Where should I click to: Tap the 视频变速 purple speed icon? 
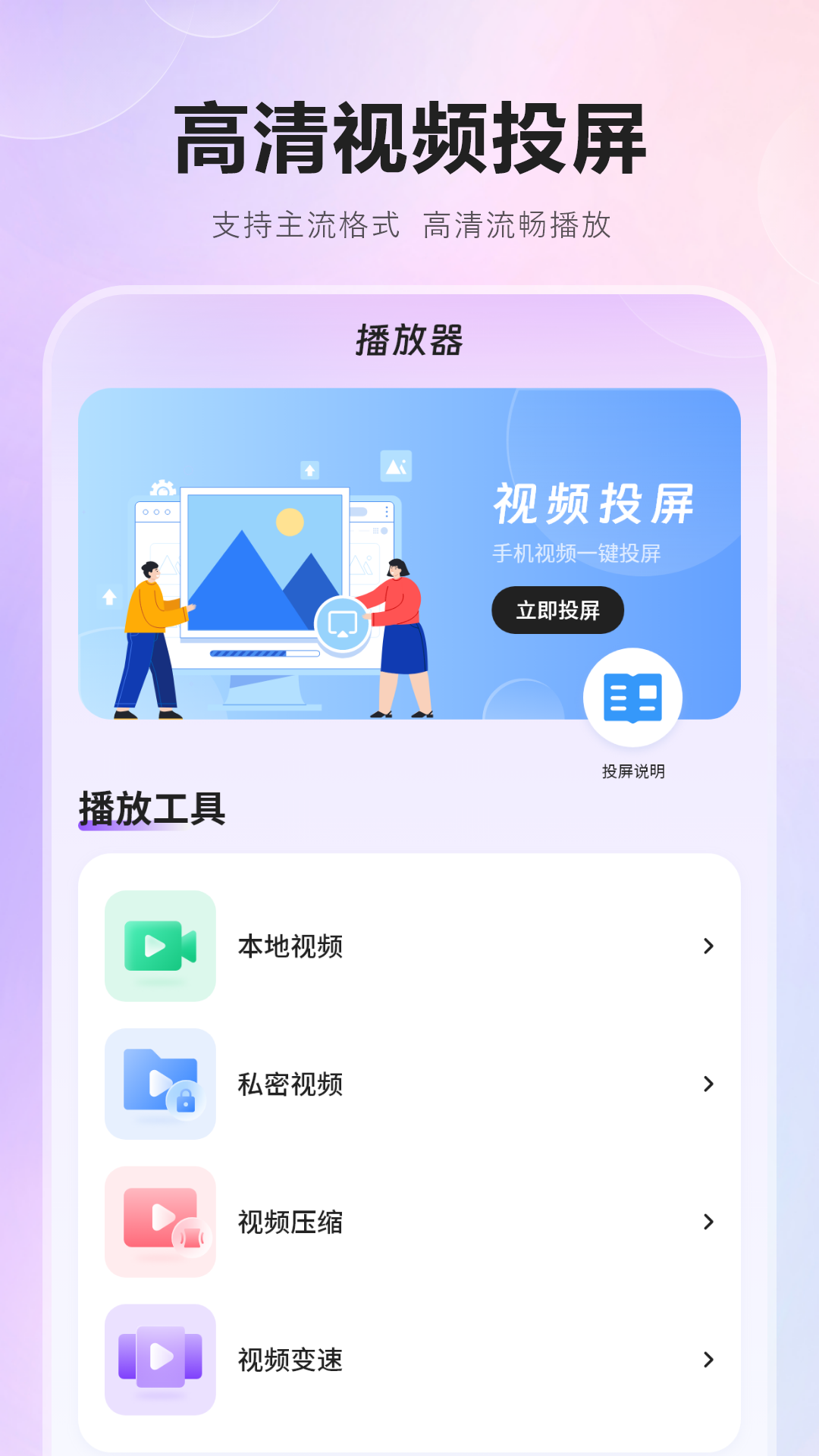click(159, 1360)
